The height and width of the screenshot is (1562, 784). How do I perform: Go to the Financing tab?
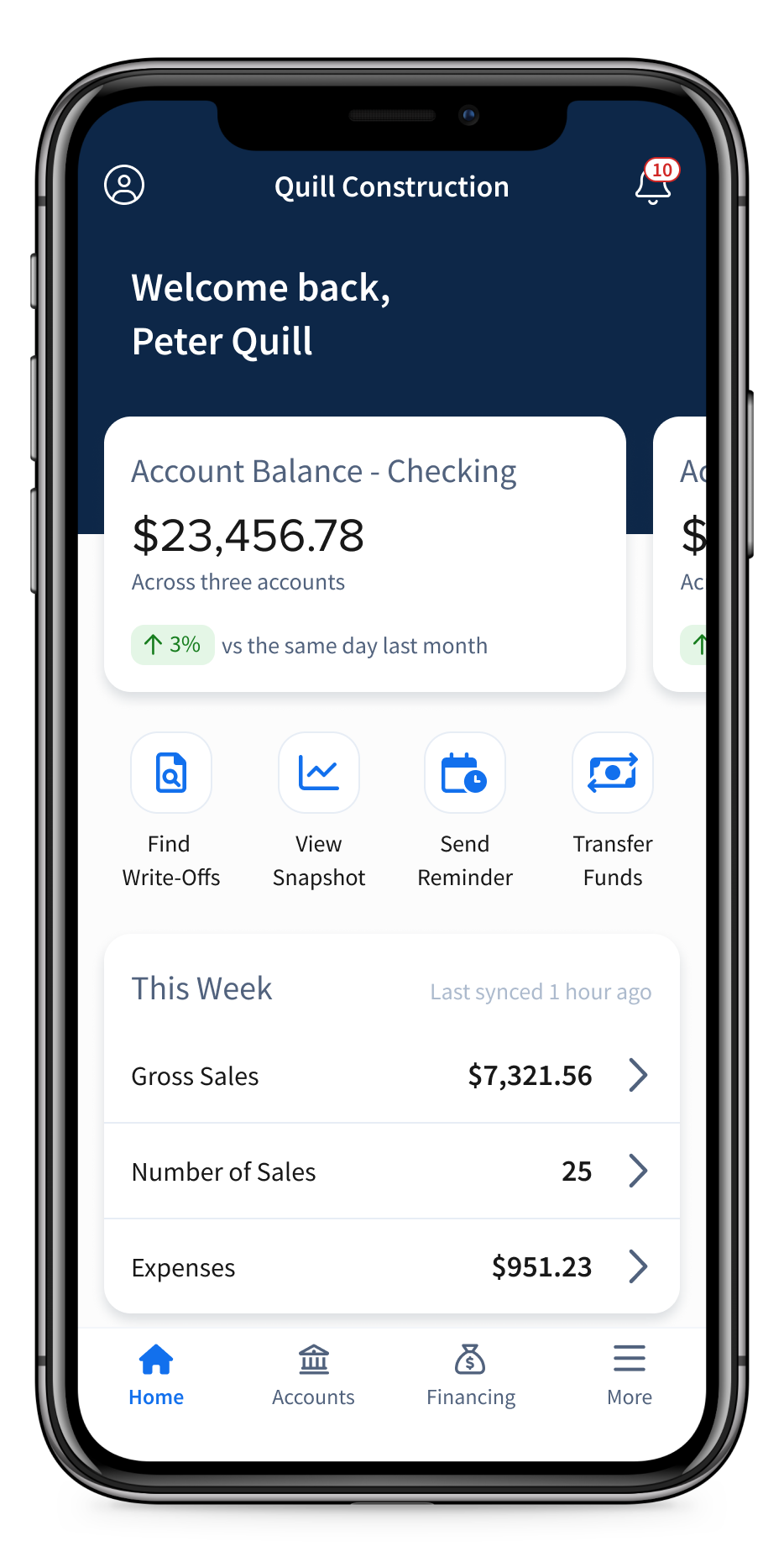pos(471,1376)
